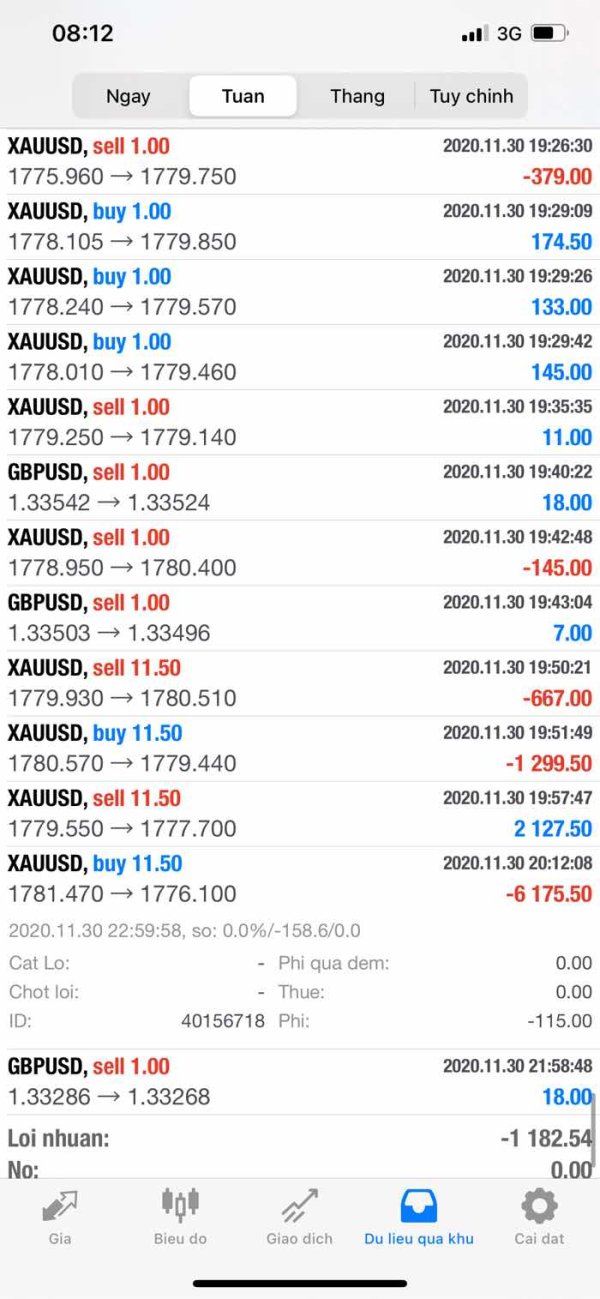The image size is (600, 1299).
Task: Open the Gia quotes tab
Action: [x=60, y=1216]
